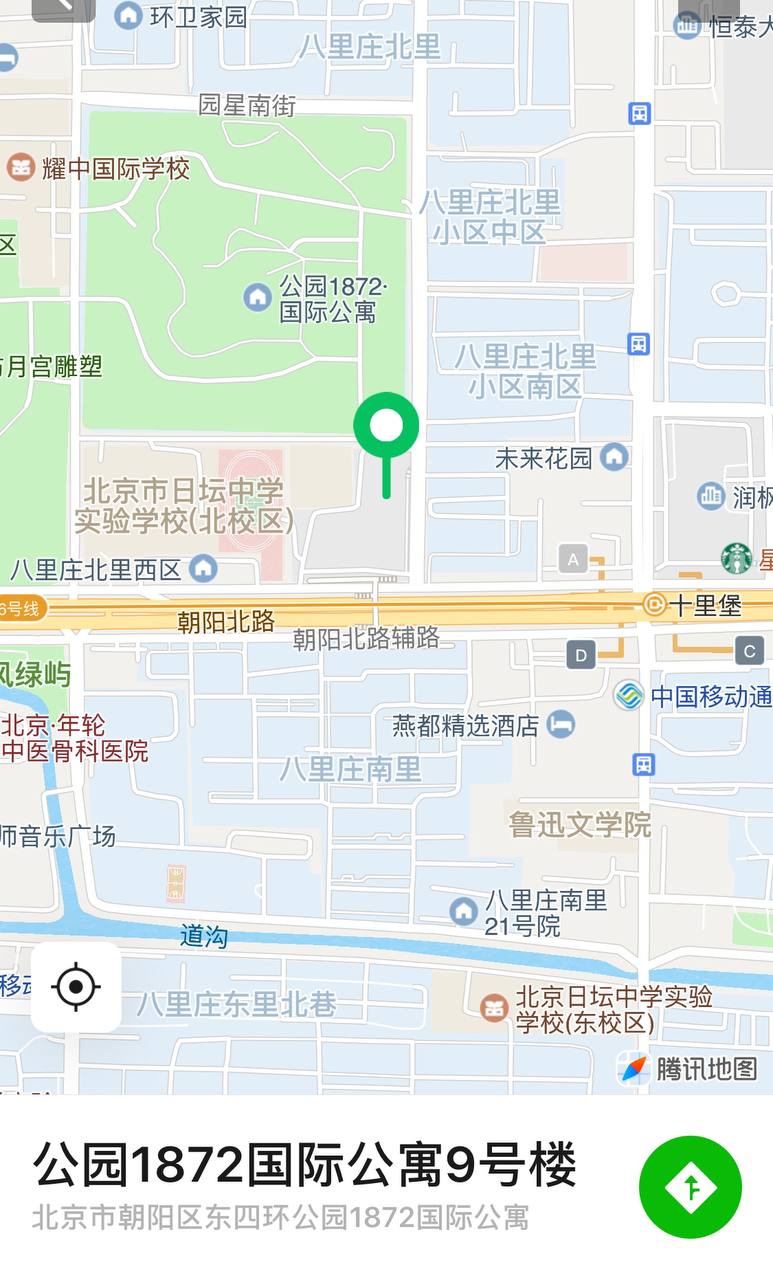Tap the green route navigation button

click(690, 1186)
